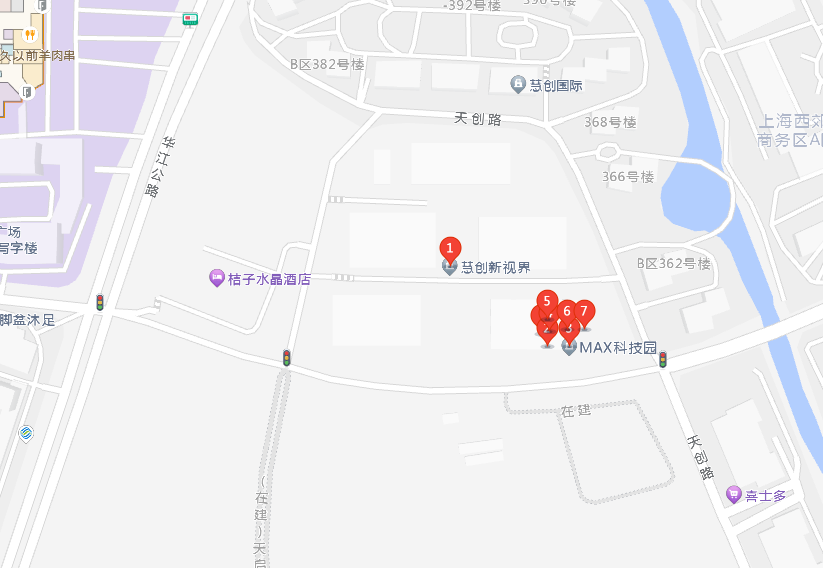The height and width of the screenshot is (568, 823).
Task: Open the 慧创新视界 place label
Action: (494, 267)
